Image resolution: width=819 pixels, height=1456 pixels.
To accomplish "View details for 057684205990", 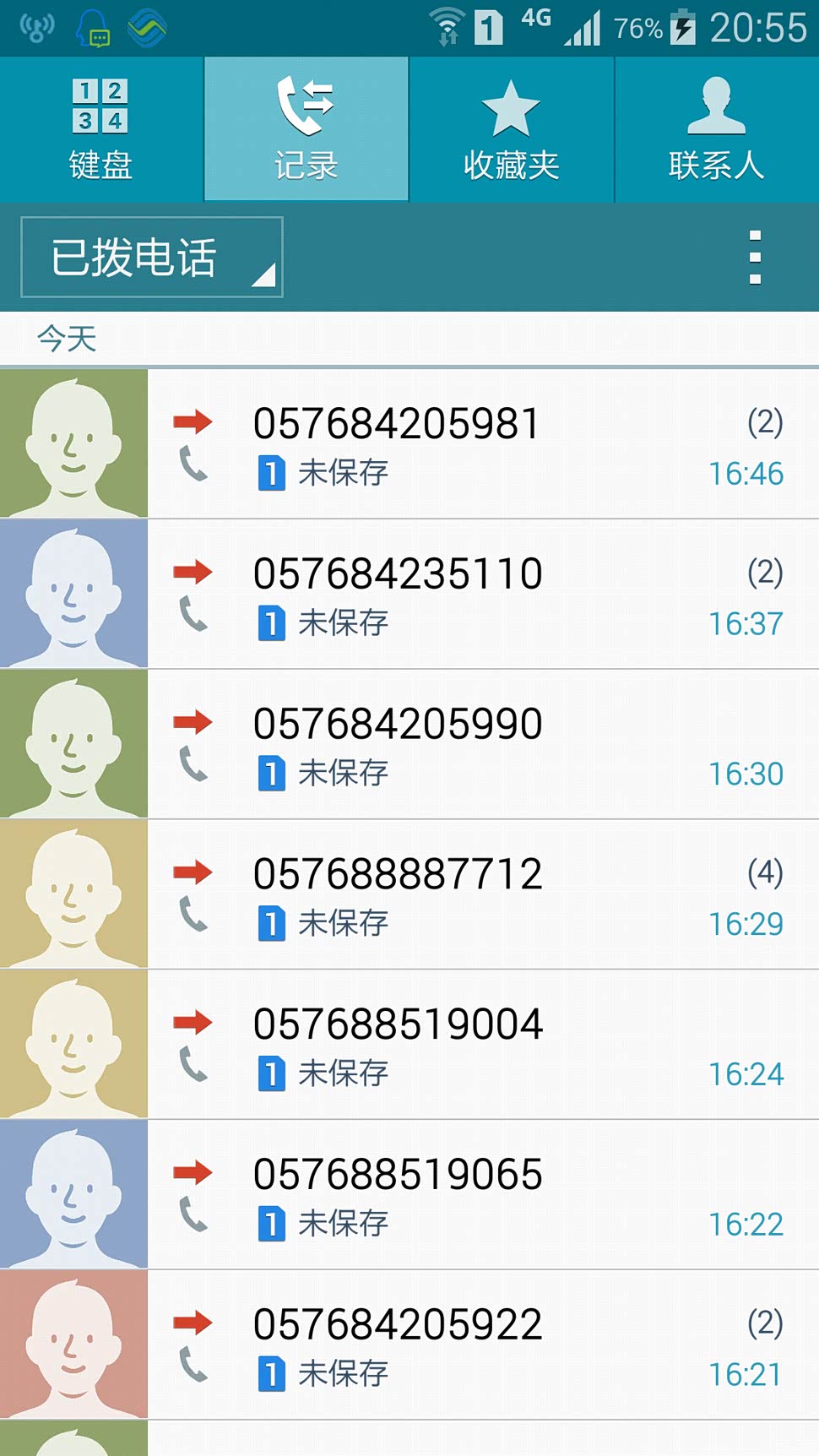I will pyautogui.click(x=481, y=745).
